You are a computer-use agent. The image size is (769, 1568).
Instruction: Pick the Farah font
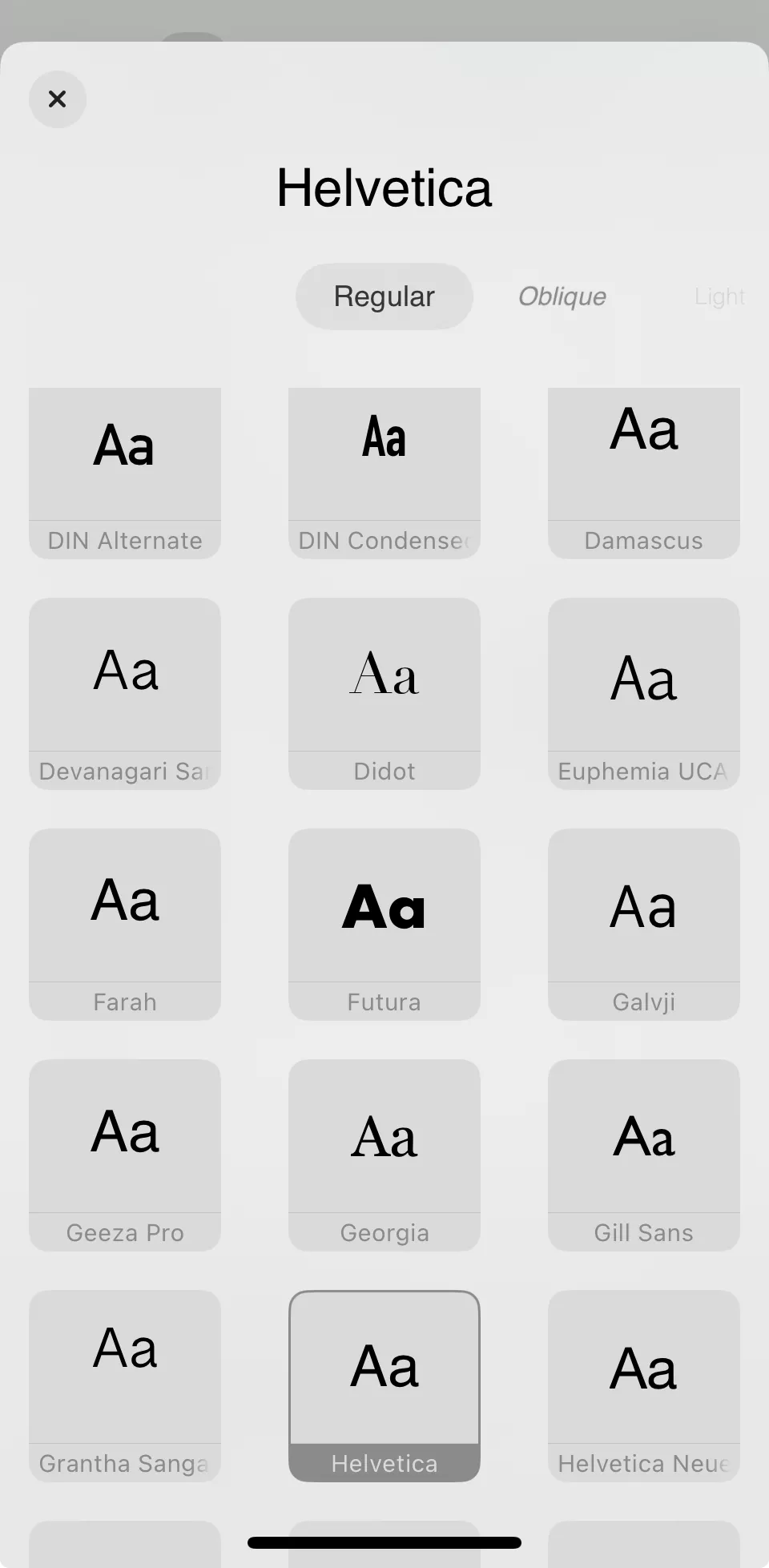point(124,924)
